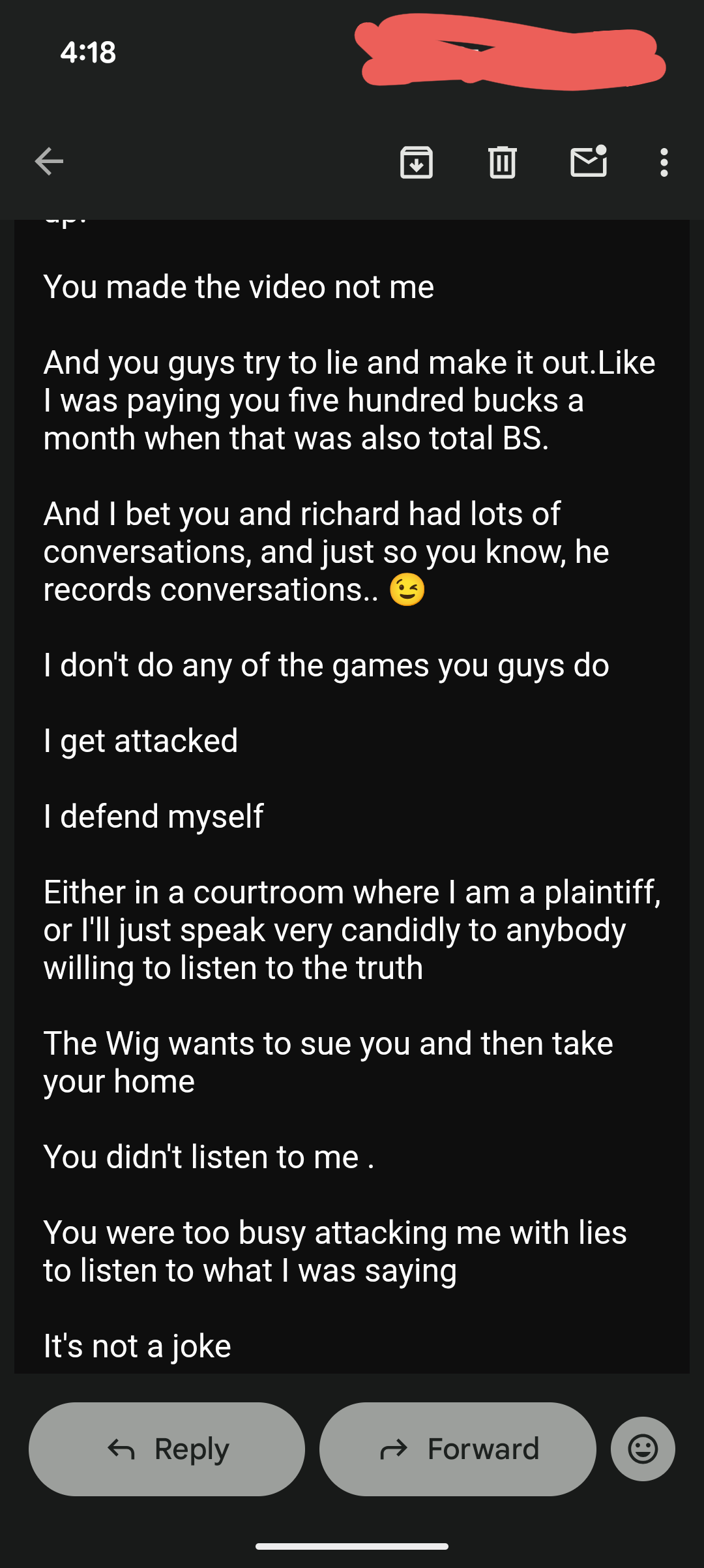Go back to the inbox
The height and width of the screenshot is (1568, 704).
pyautogui.click(x=49, y=162)
